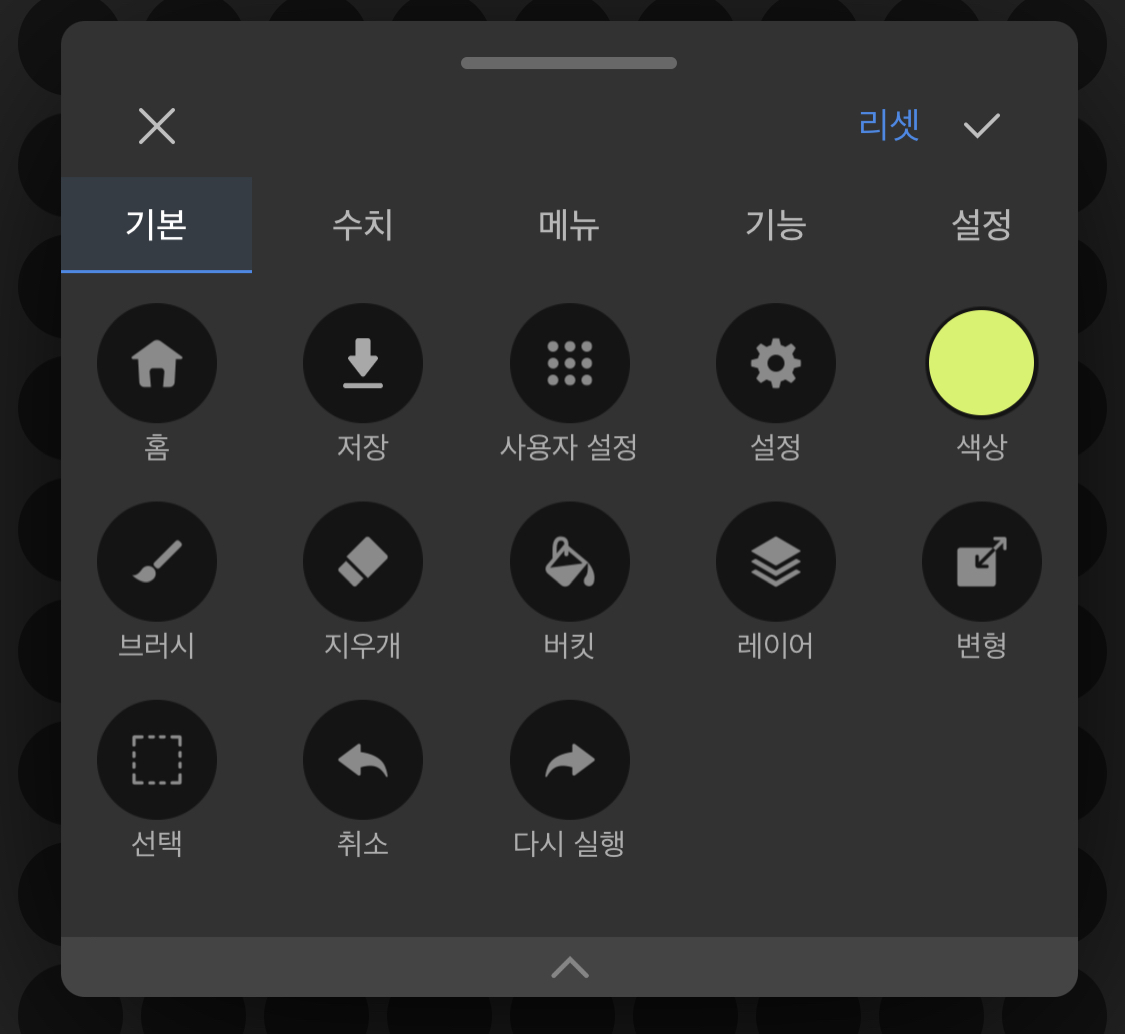1125x1034 pixels.
Task: Select the 변형 transform tool
Action: point(981,561)
